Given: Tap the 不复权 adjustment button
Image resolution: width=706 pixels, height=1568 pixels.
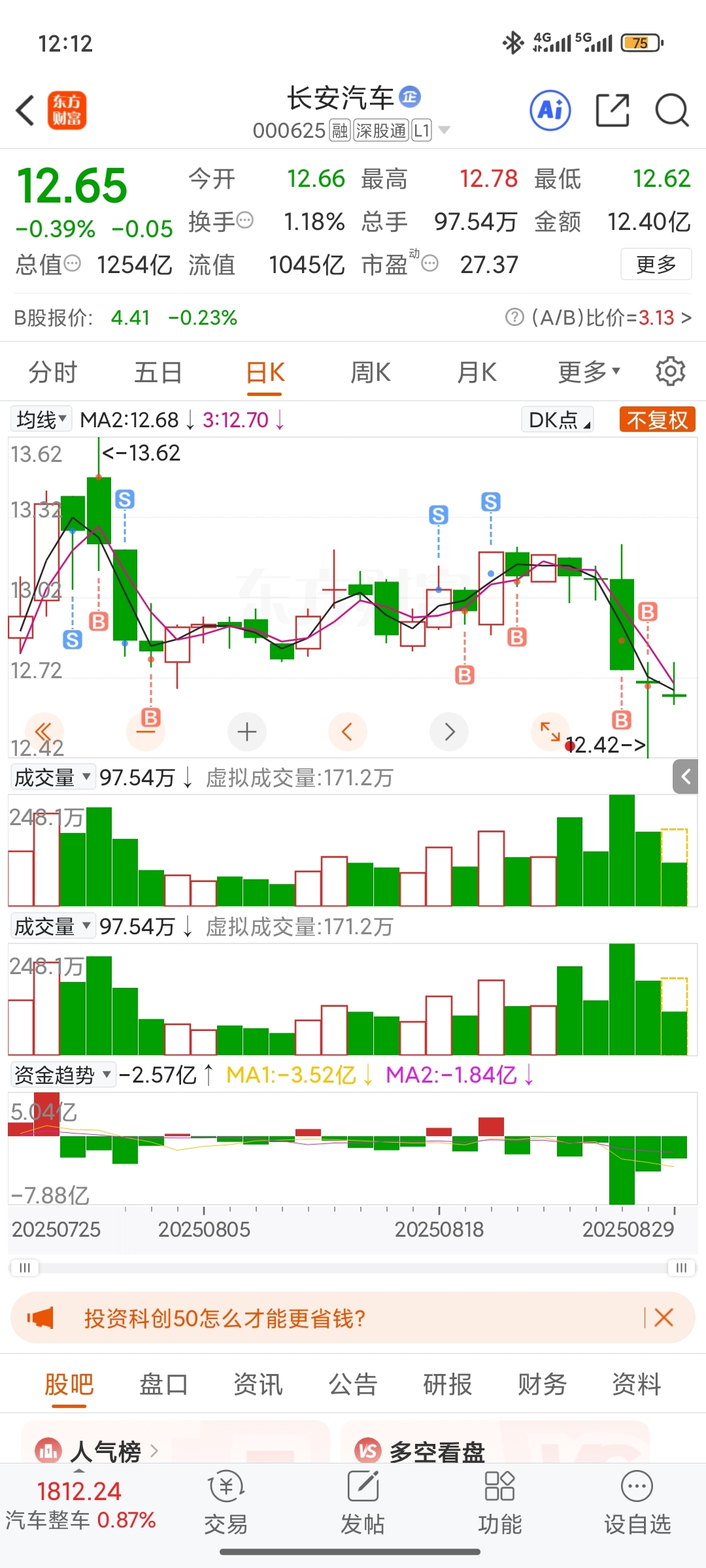Looking at the screenshot, I should click(x=657, y=419).
